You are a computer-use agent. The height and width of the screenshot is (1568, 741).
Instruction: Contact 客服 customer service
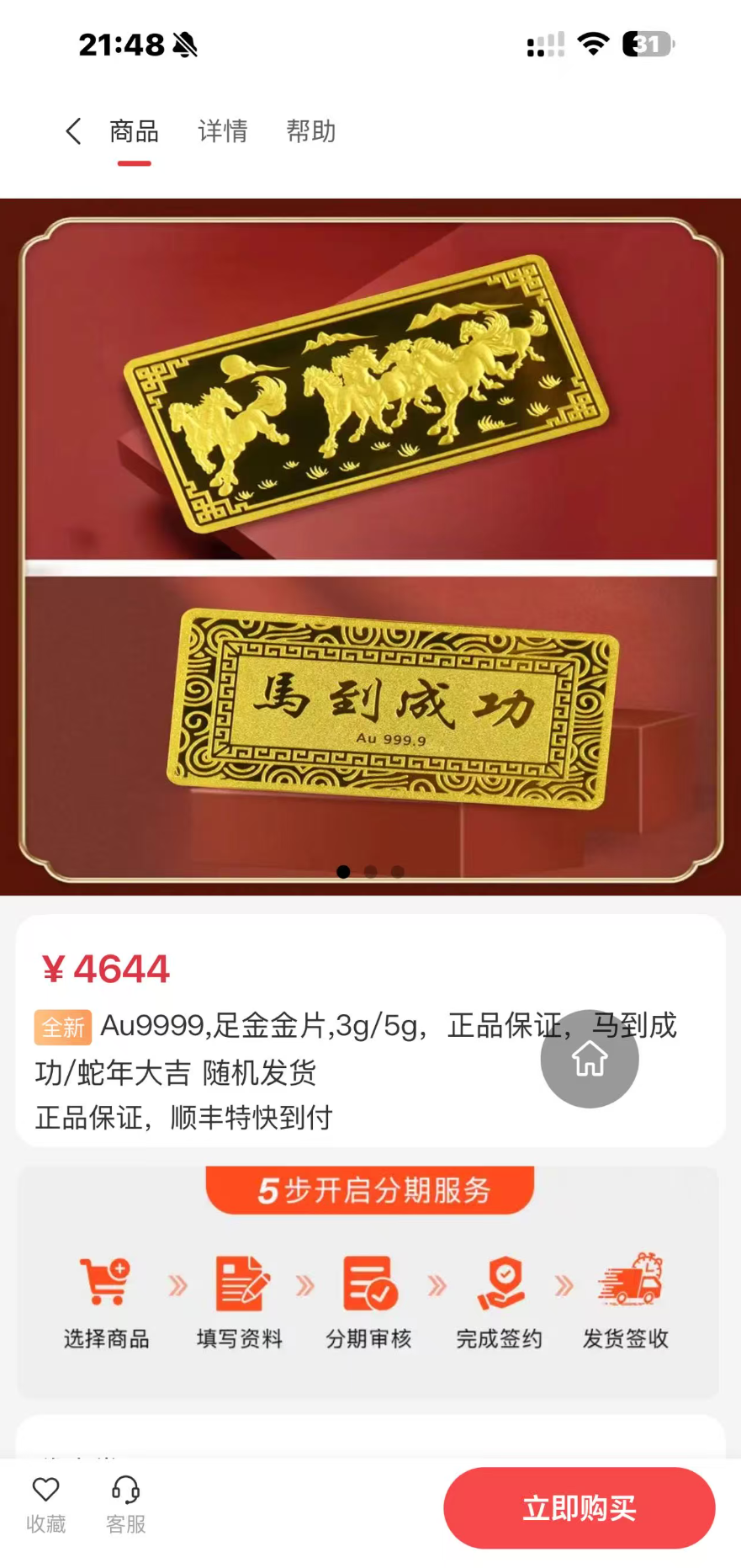pos(126,1504)
